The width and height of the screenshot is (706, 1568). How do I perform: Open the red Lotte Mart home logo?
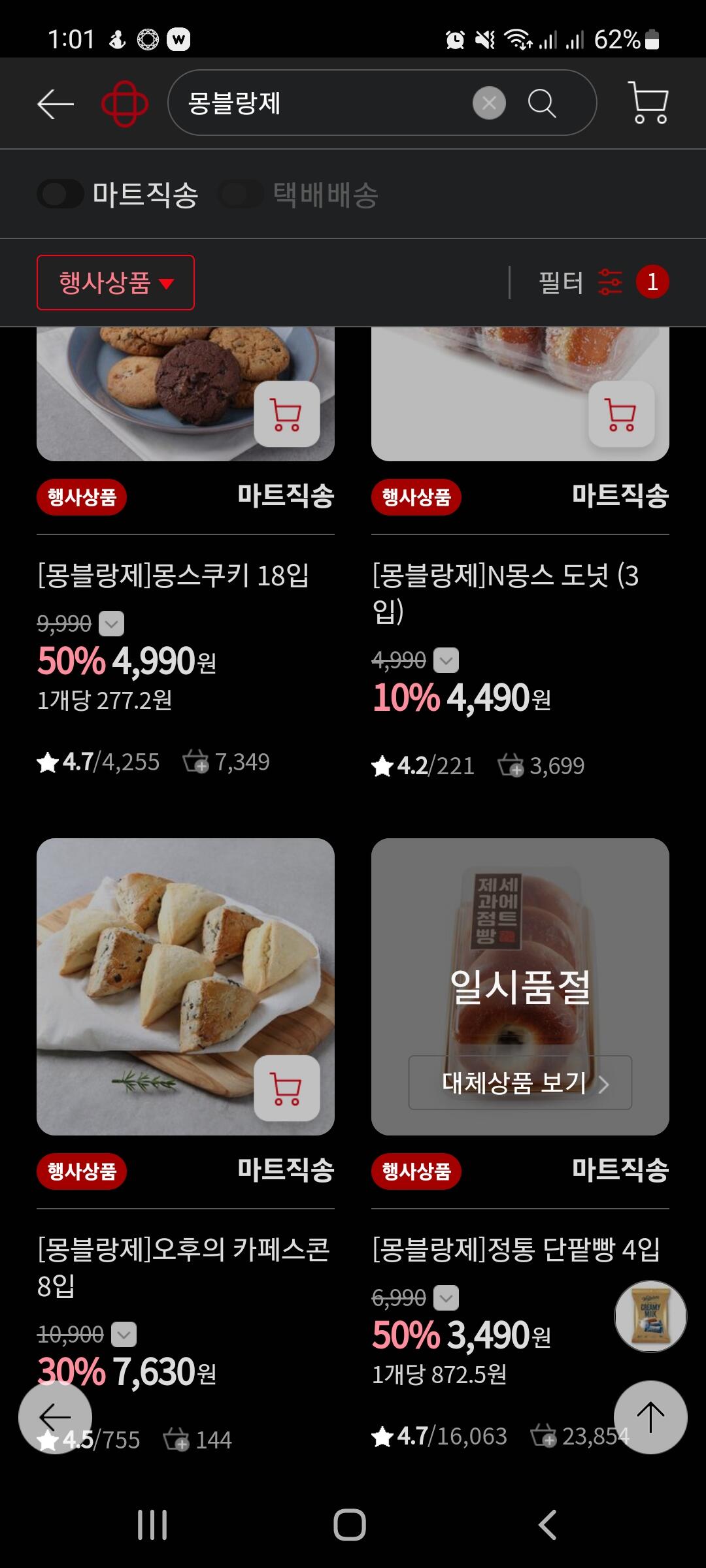click(124, 104)
